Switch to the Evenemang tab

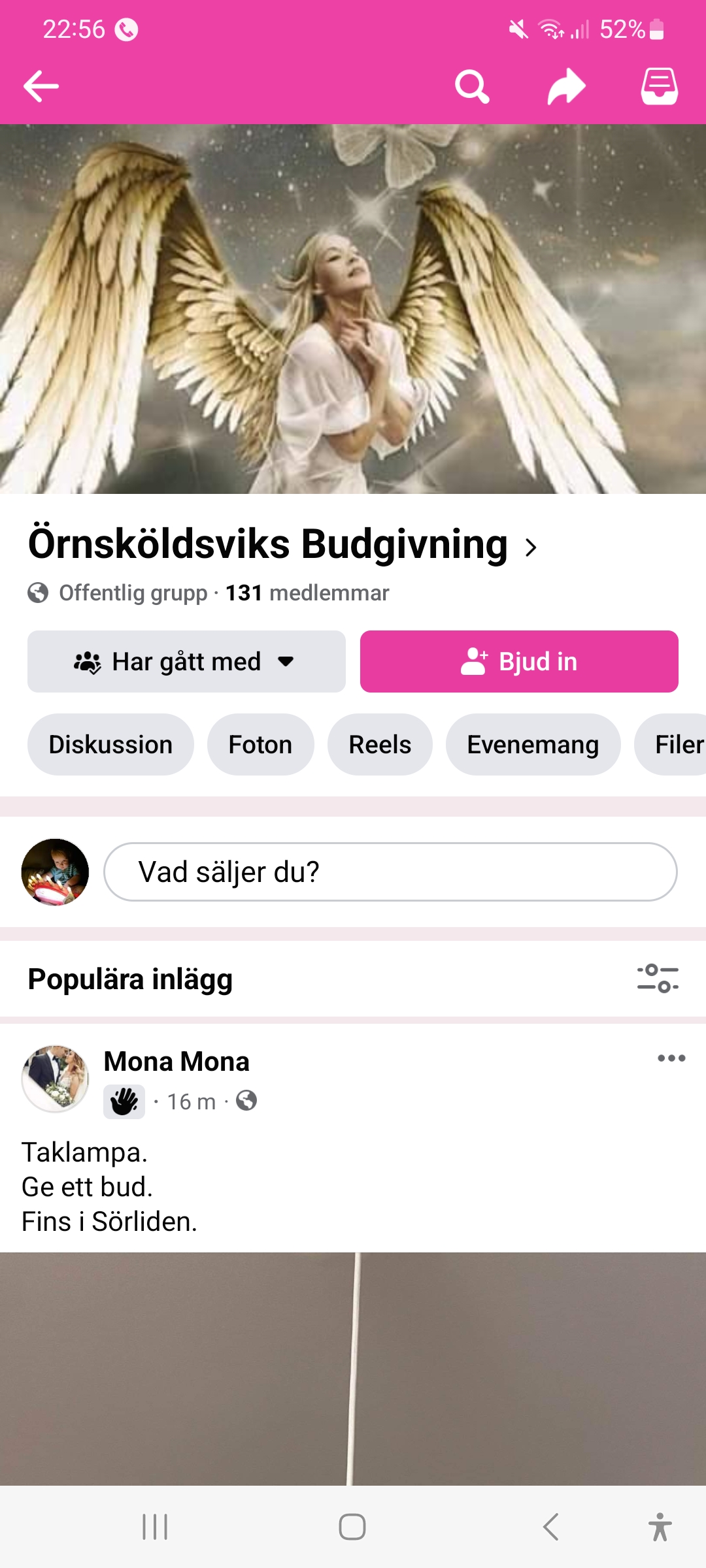(533, 745)
